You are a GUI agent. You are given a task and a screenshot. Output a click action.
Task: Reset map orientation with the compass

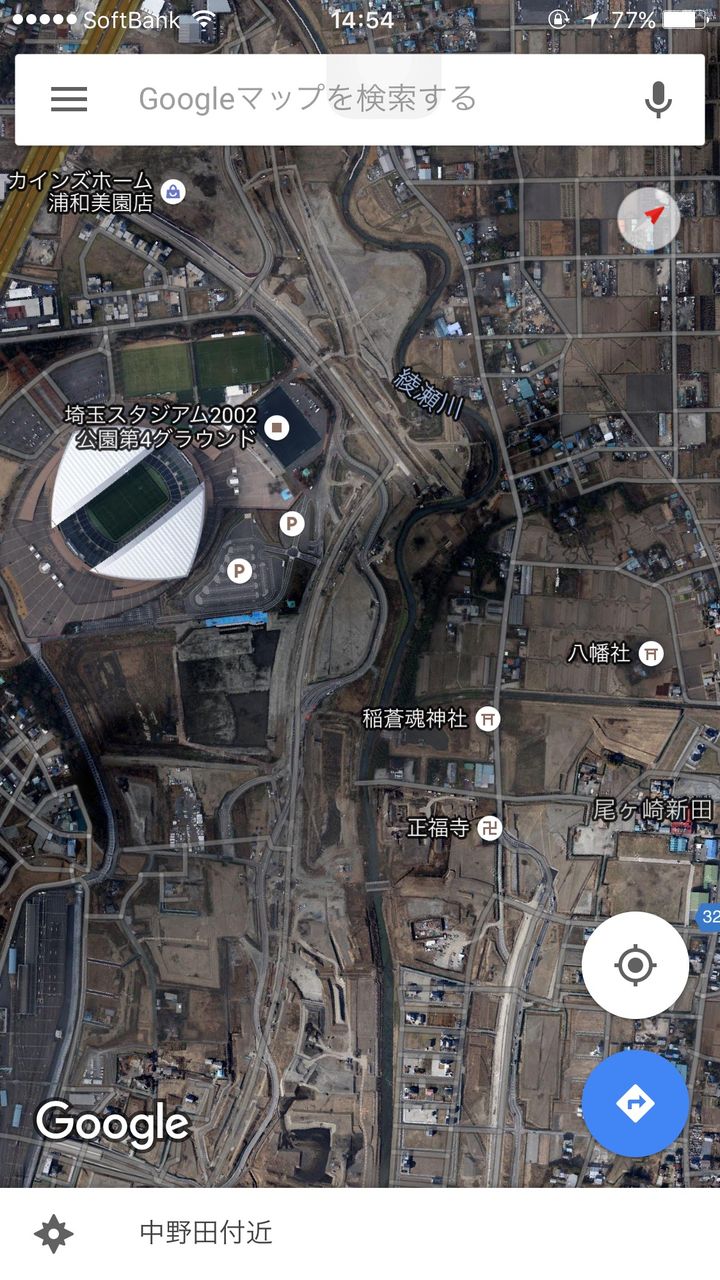[x=648, y=217]
